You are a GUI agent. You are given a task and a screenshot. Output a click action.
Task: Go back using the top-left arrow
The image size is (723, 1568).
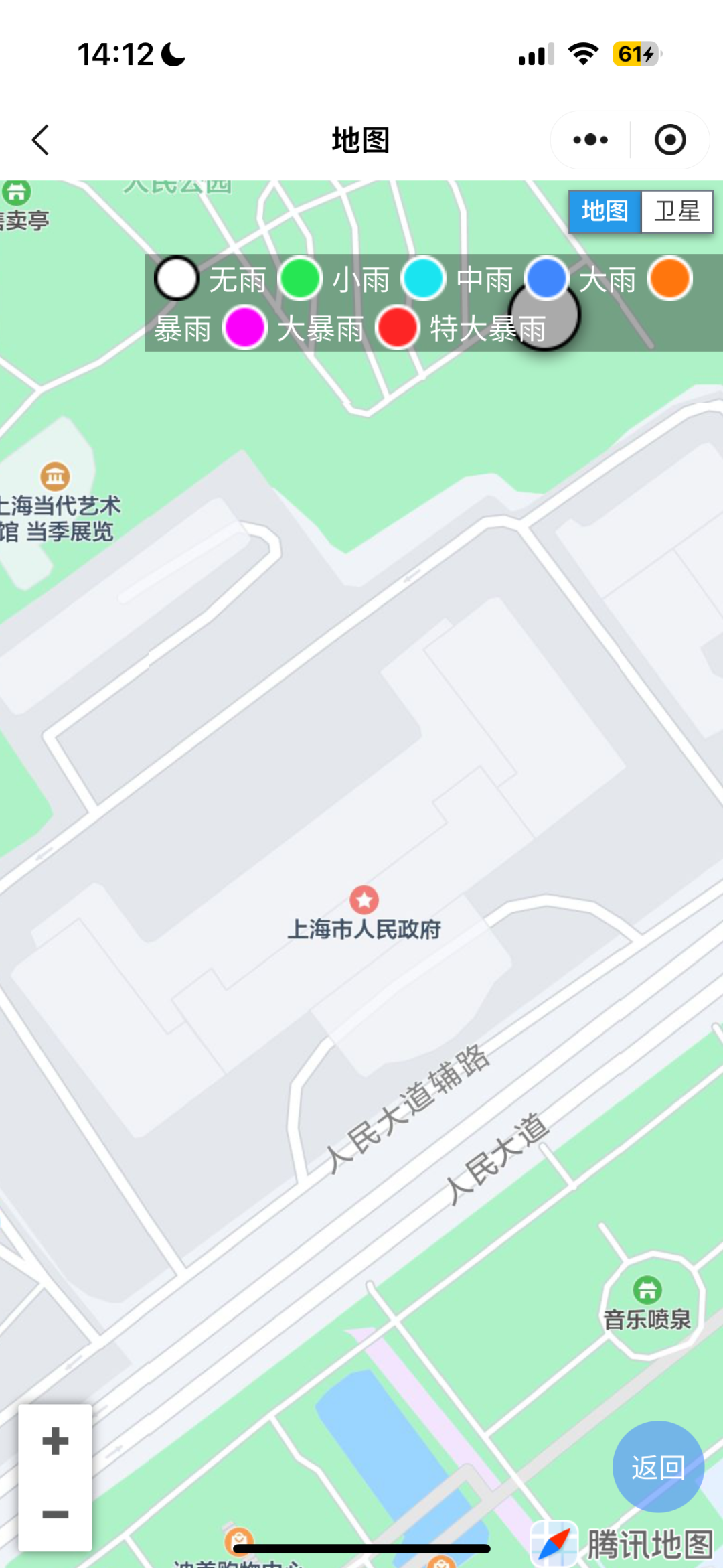(x=41, y=140)
